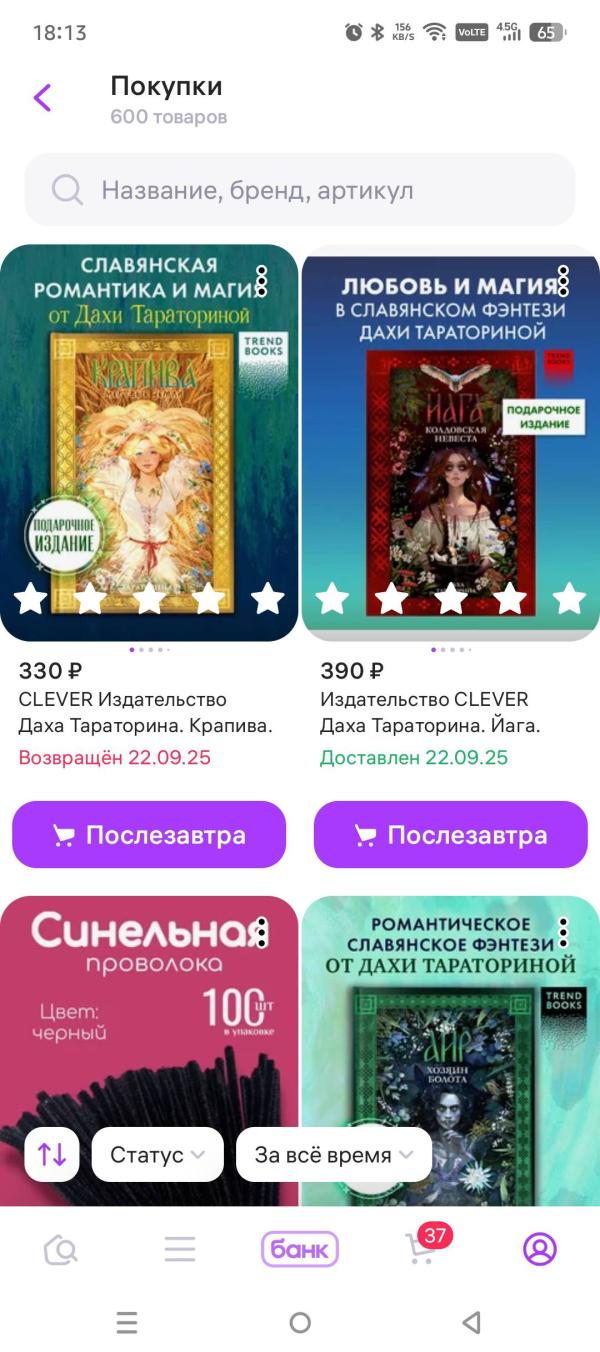Expand the Статус filter dropdown
600x1352 pixels.
(158, 1155)
